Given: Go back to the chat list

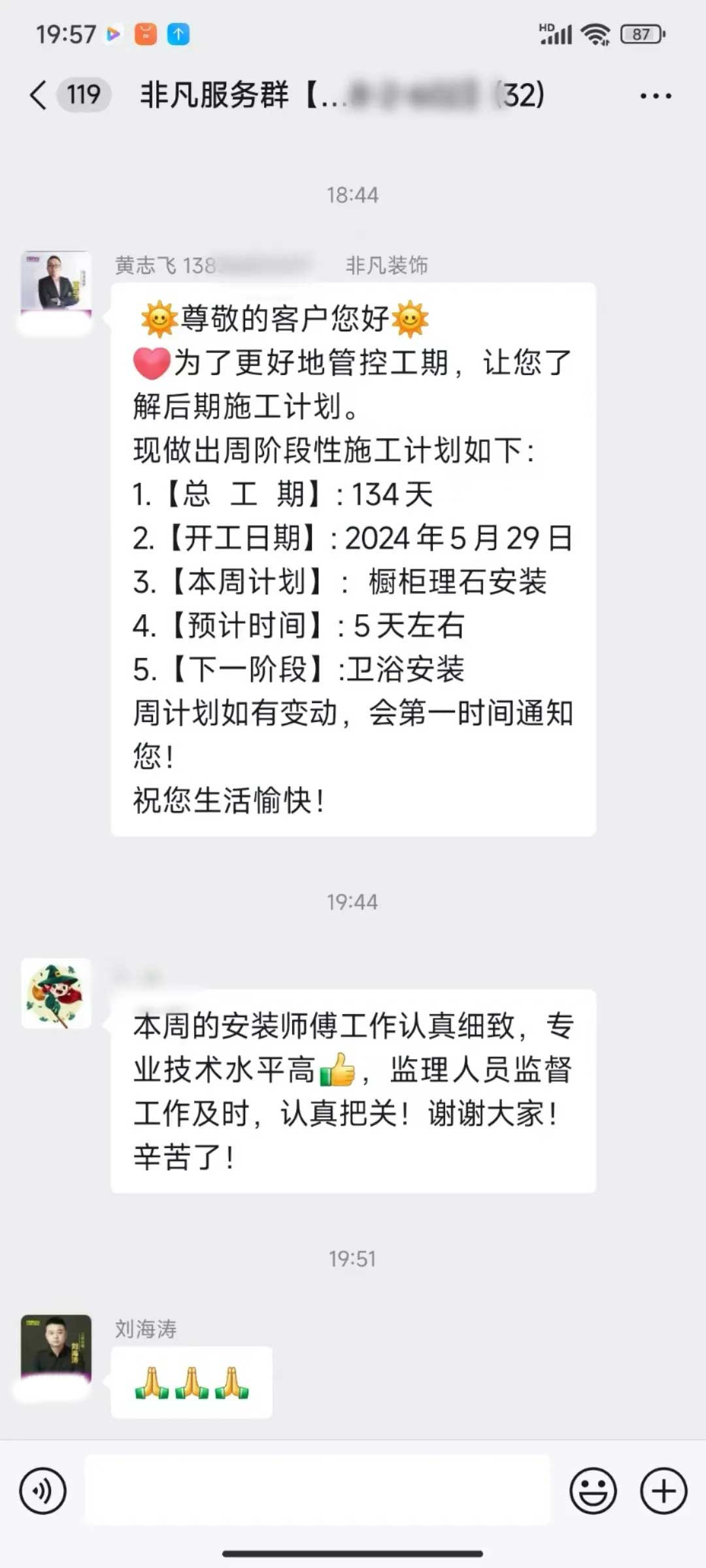Looking at the screenshot, I should [x=39, y=95].
